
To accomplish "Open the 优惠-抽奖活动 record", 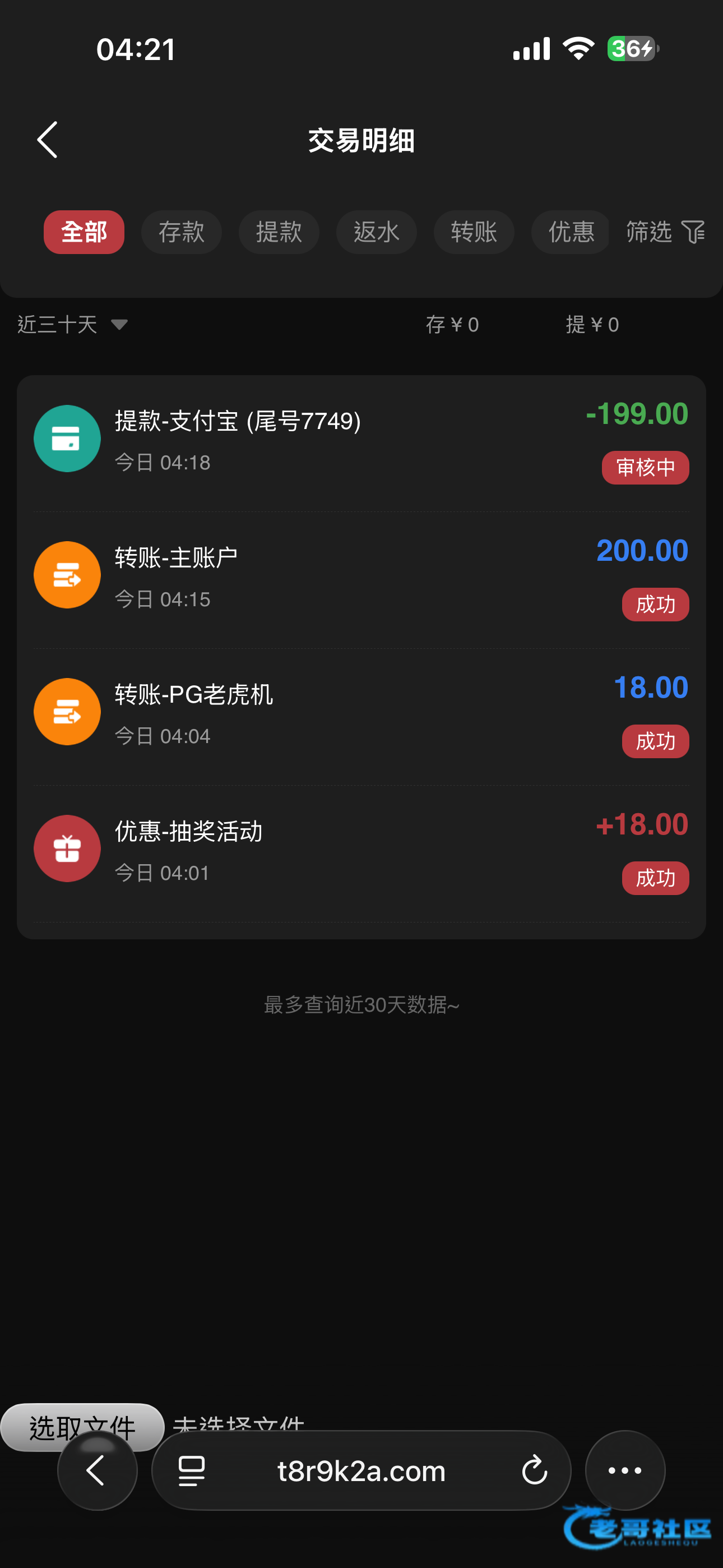I will [x=361, y=854].
